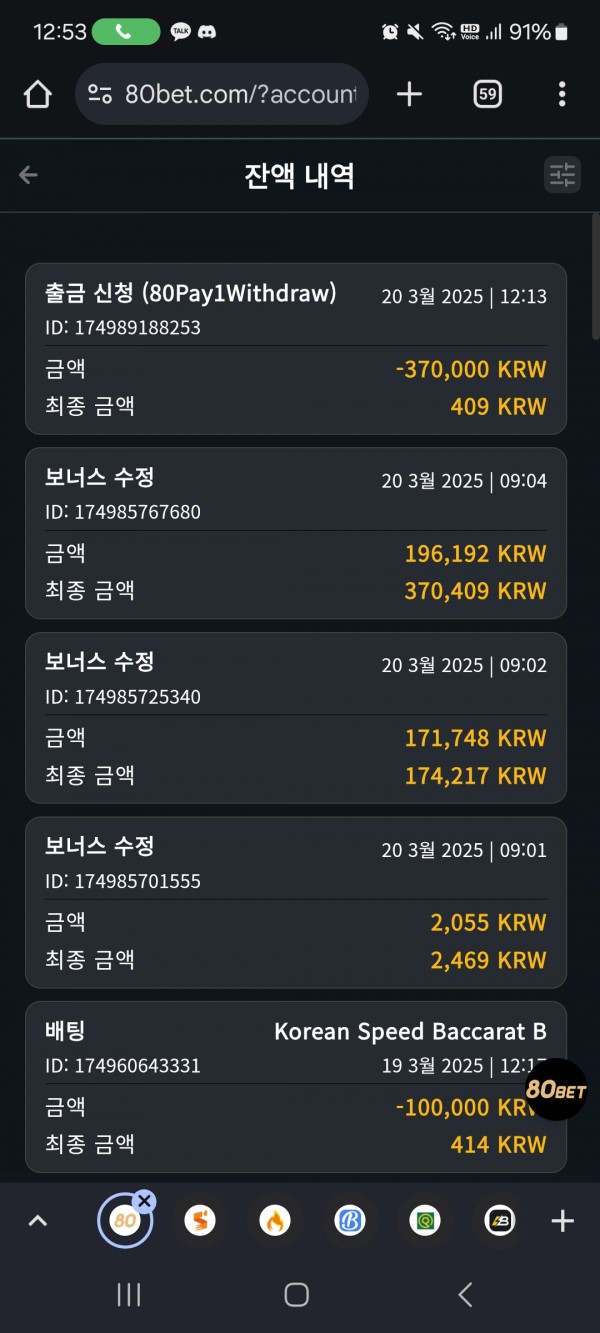
Task: Close the 80 tab in bottom strip
Action: tap(144, 1200)
